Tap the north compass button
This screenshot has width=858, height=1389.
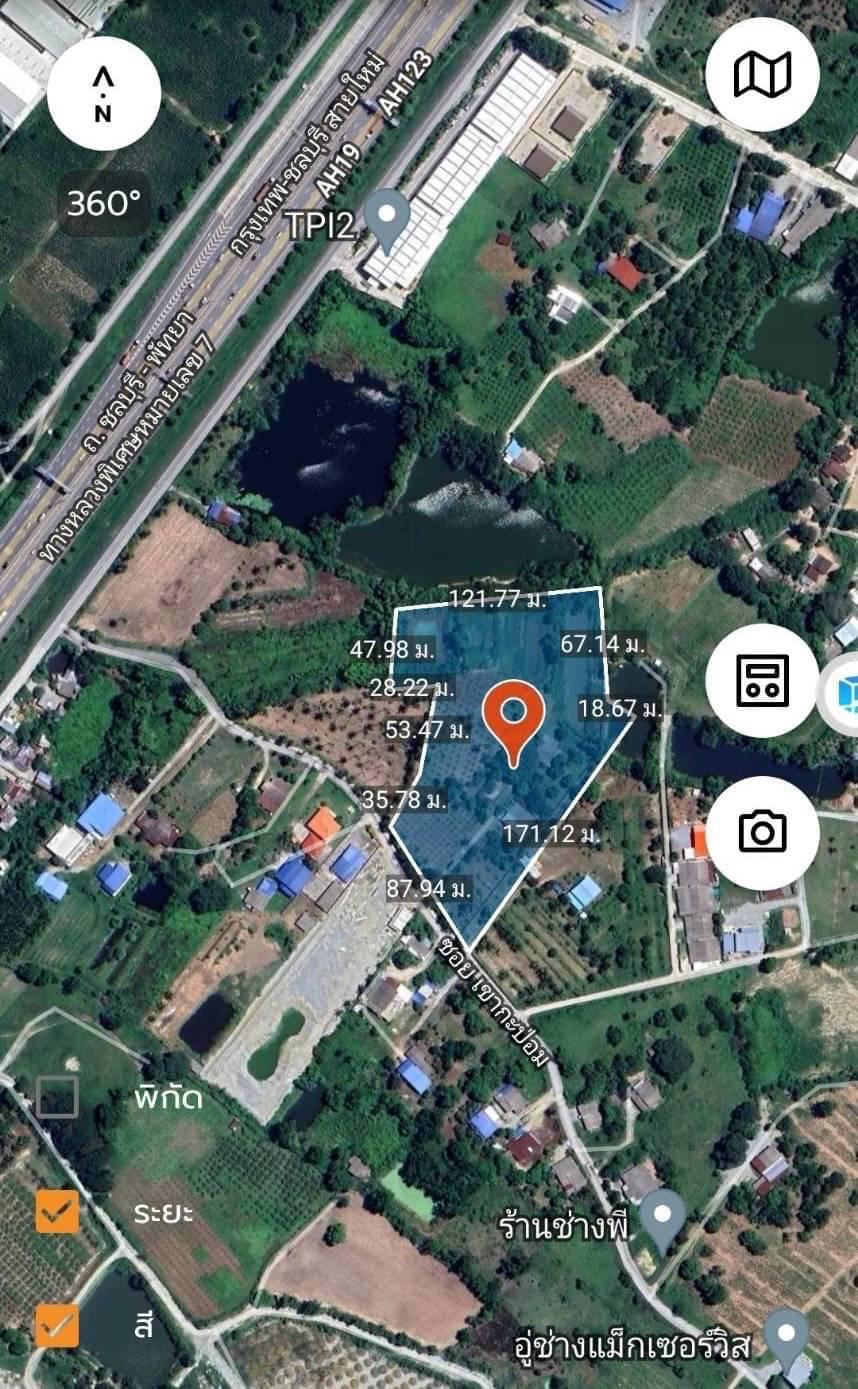(x=104, y=94)
